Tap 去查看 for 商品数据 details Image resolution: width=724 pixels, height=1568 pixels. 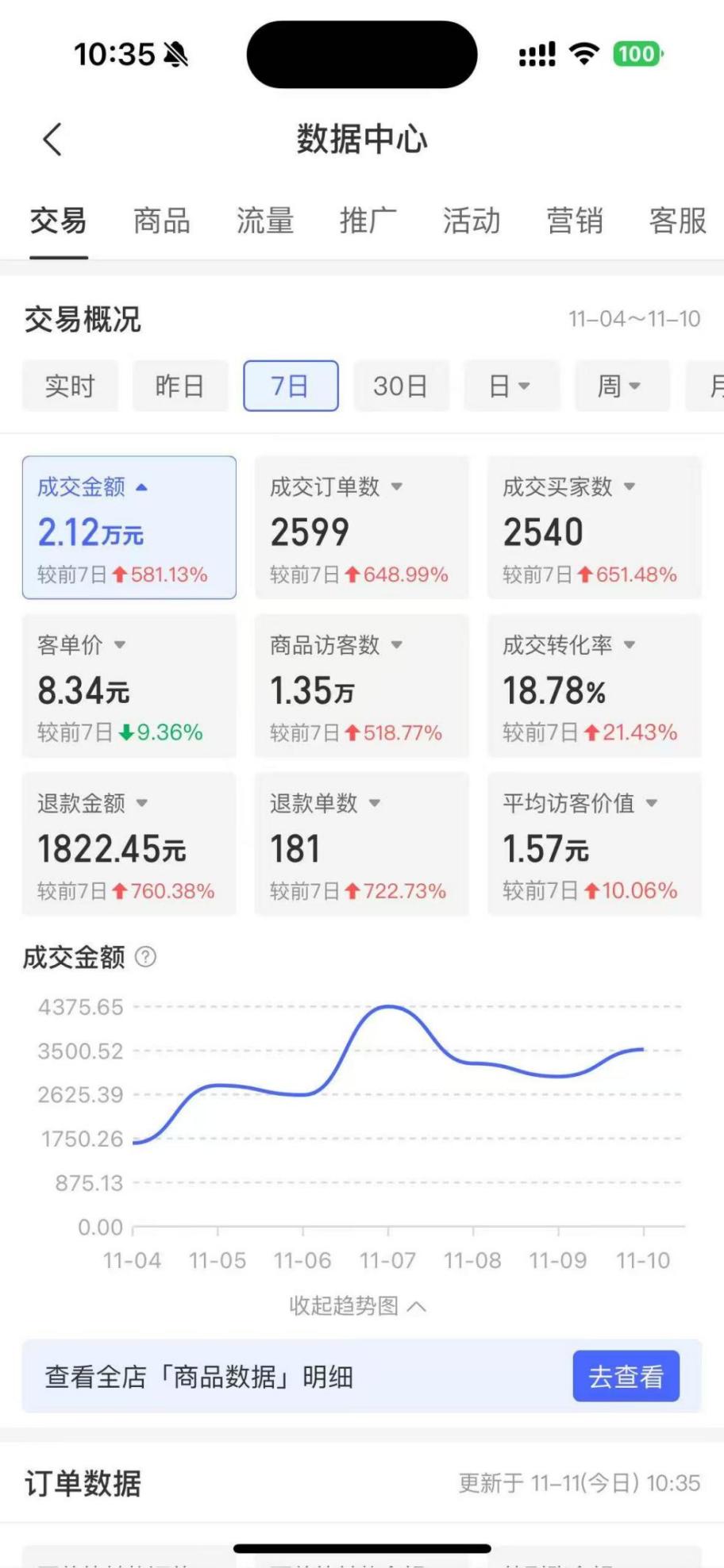[x=626, y=1377]
